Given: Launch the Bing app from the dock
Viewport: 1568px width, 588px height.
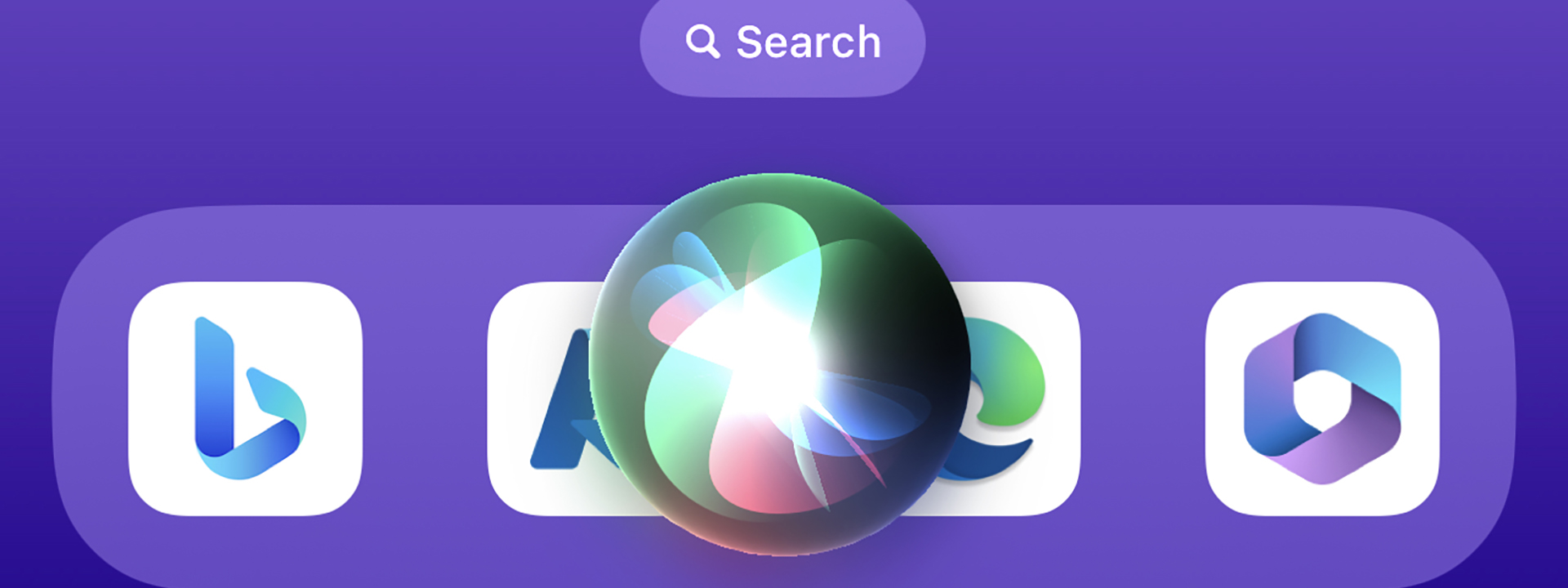Looking at the screenshot, I should point(245,399).
